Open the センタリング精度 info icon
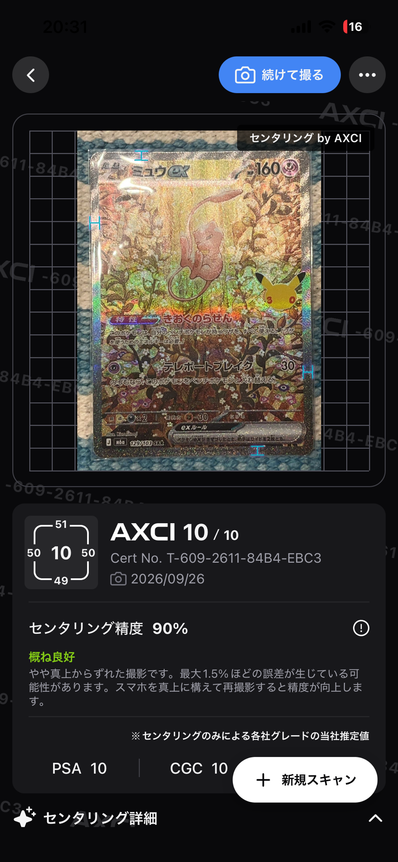This screenshot has width=398, height=862. pyautogui.click(x=361, y=628)
